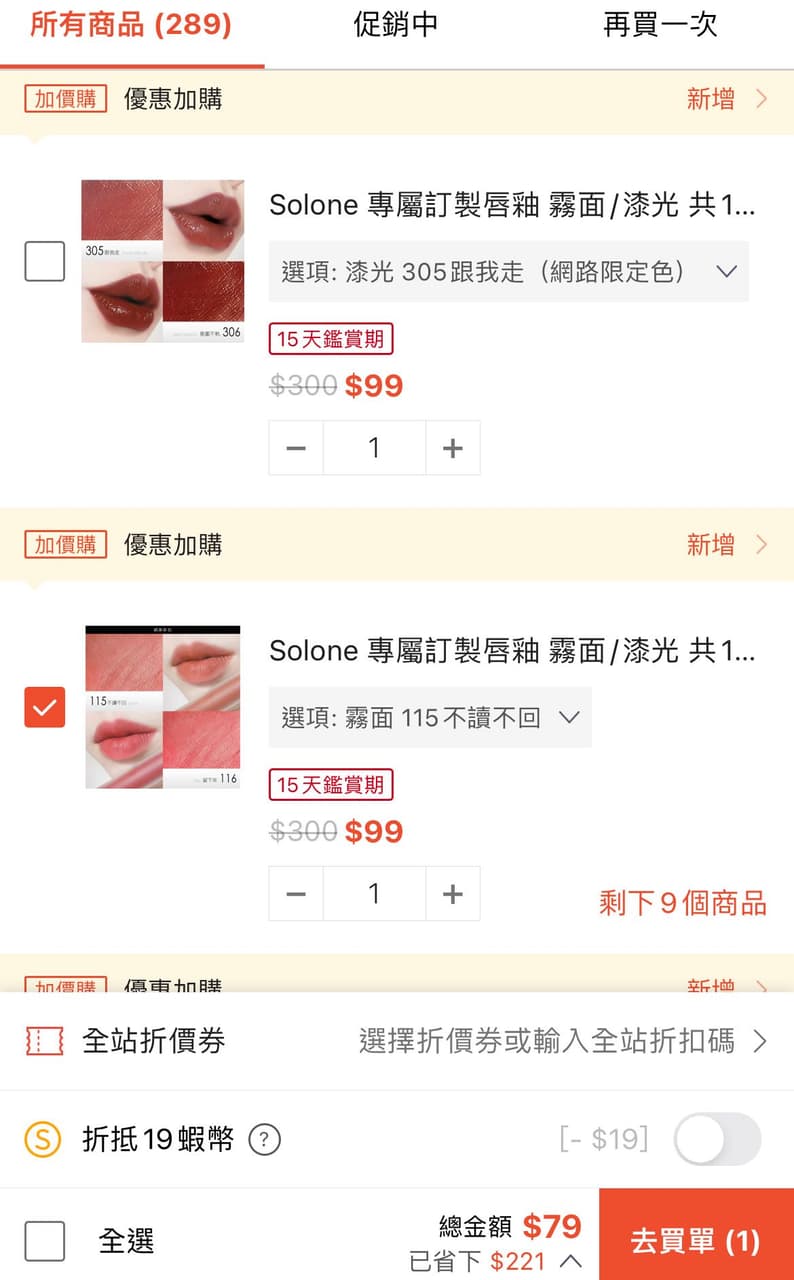
Task: Click the voucher ticket icon next to 全站折價券
Action: click(x=44, y=1041)
